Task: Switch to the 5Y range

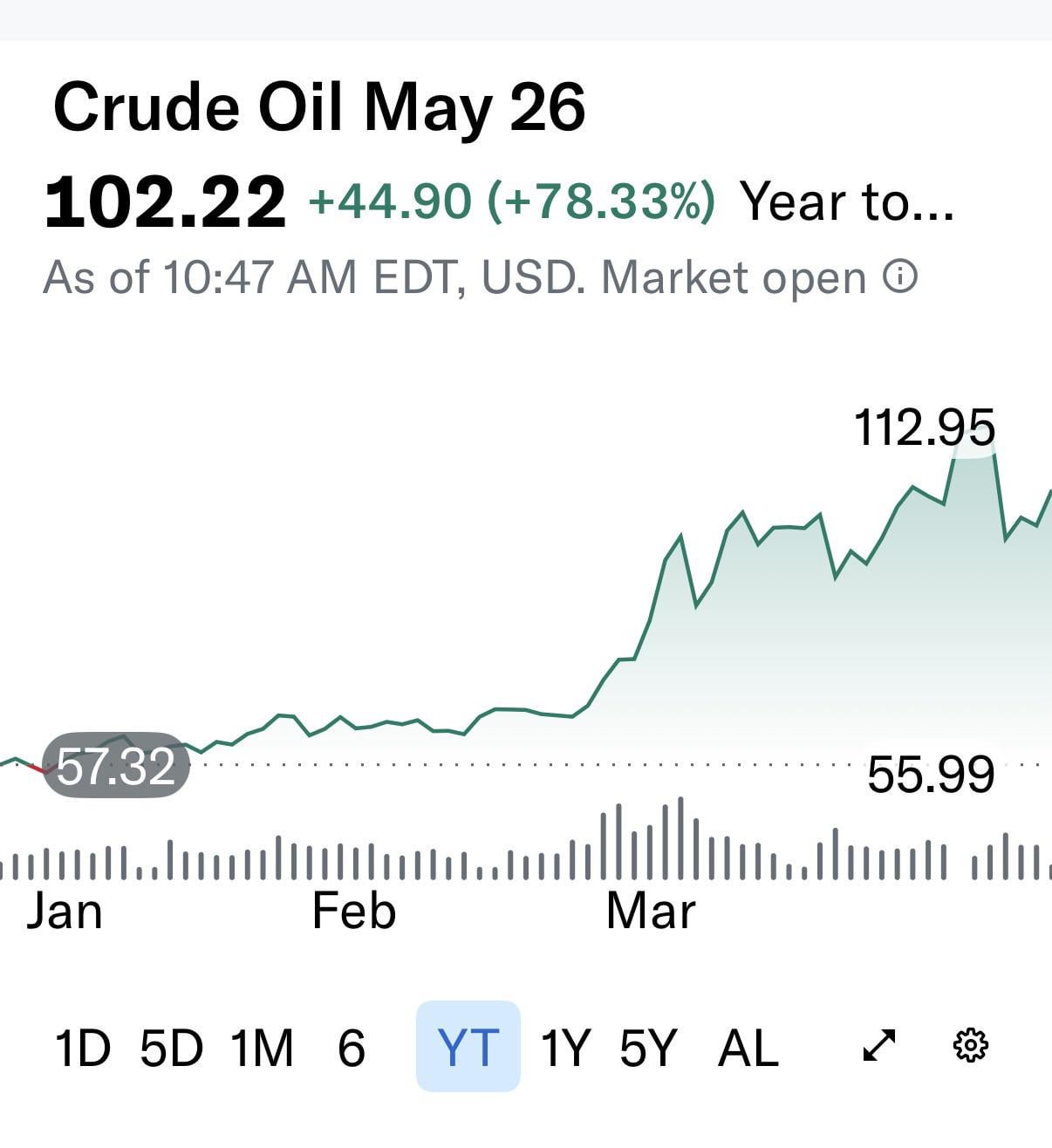Action: click(x=648, y=1047)
